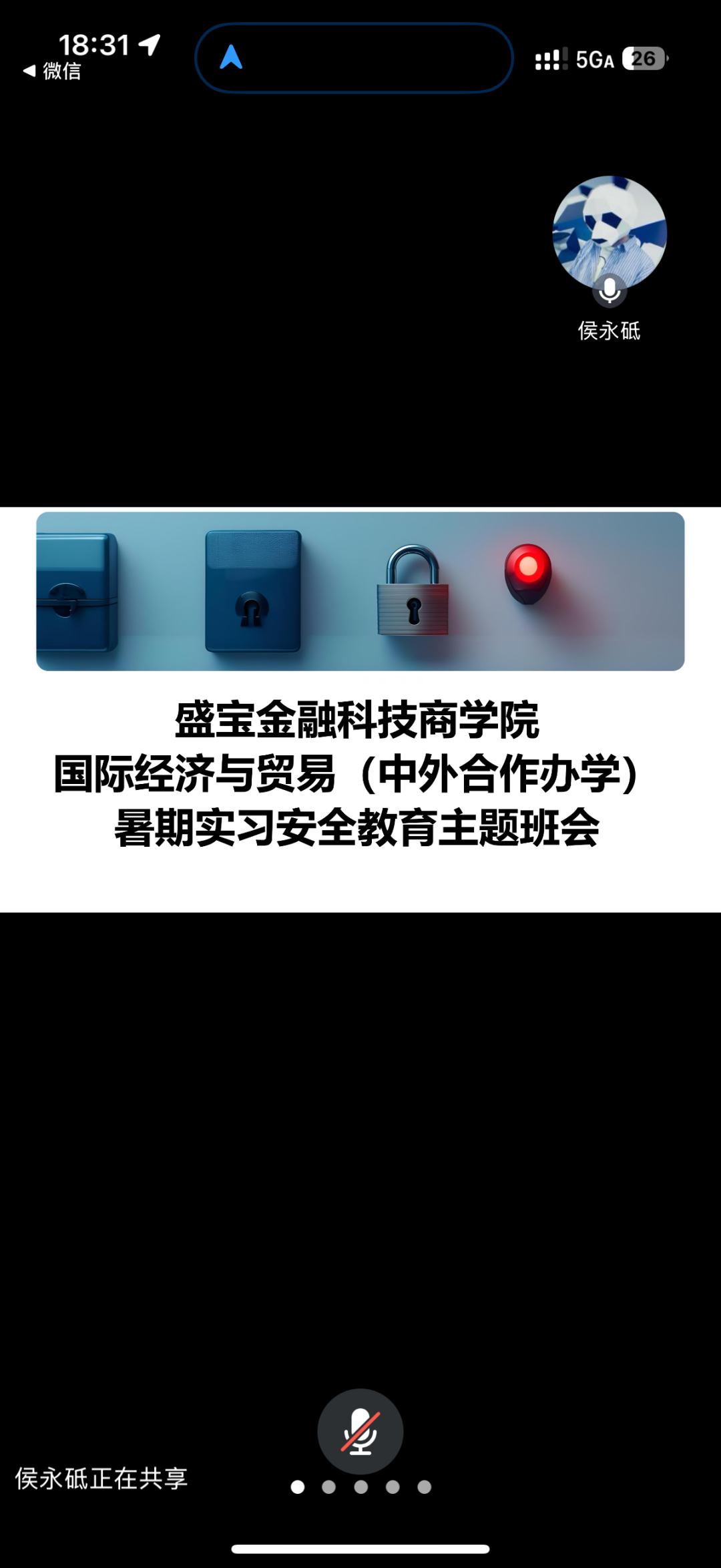721x1568 pixels.
Task: Tap the page indicator dots
Action: (x=360, y=1487)
